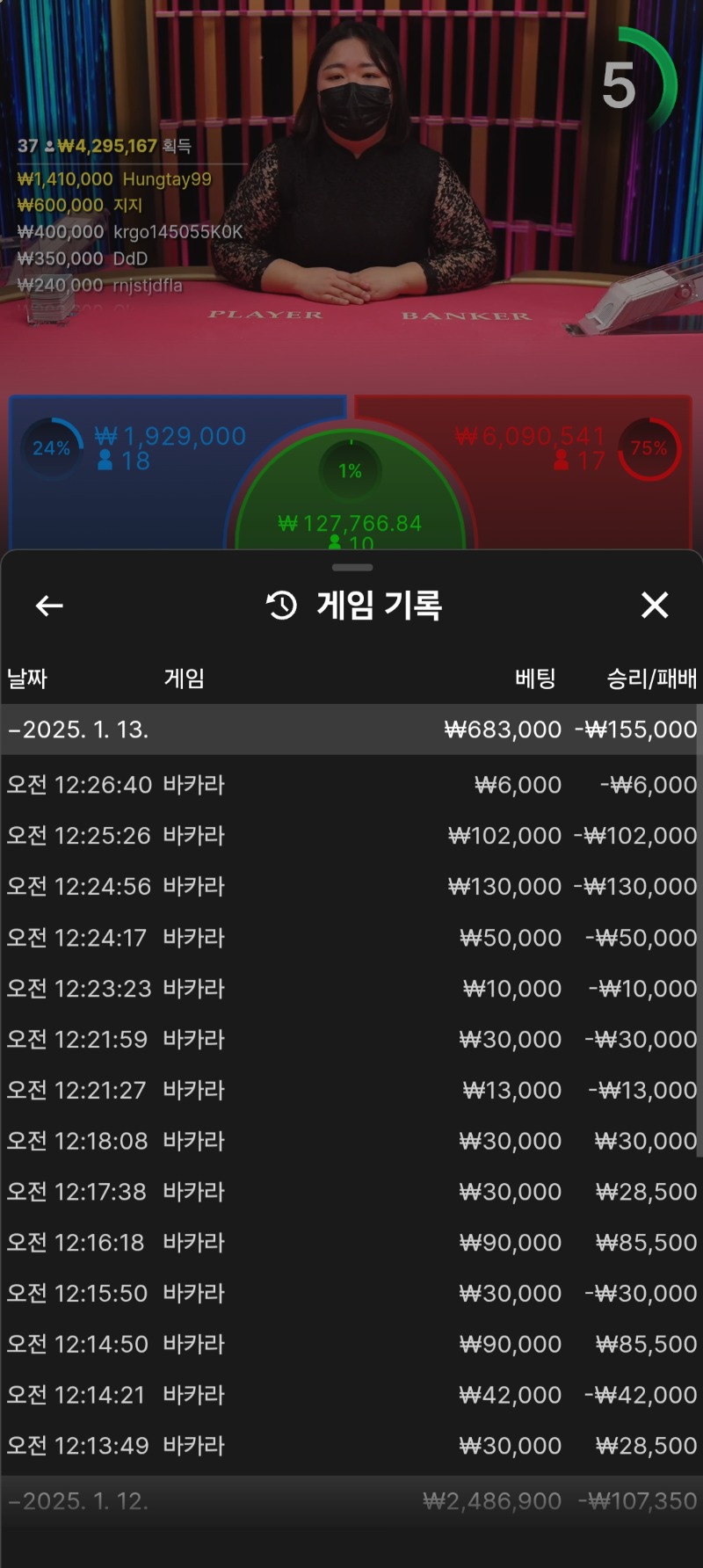Go back from the 게임 기록 panel
Image resolution: width=703 pixels, height=1568 pixels.
point(49,606)
